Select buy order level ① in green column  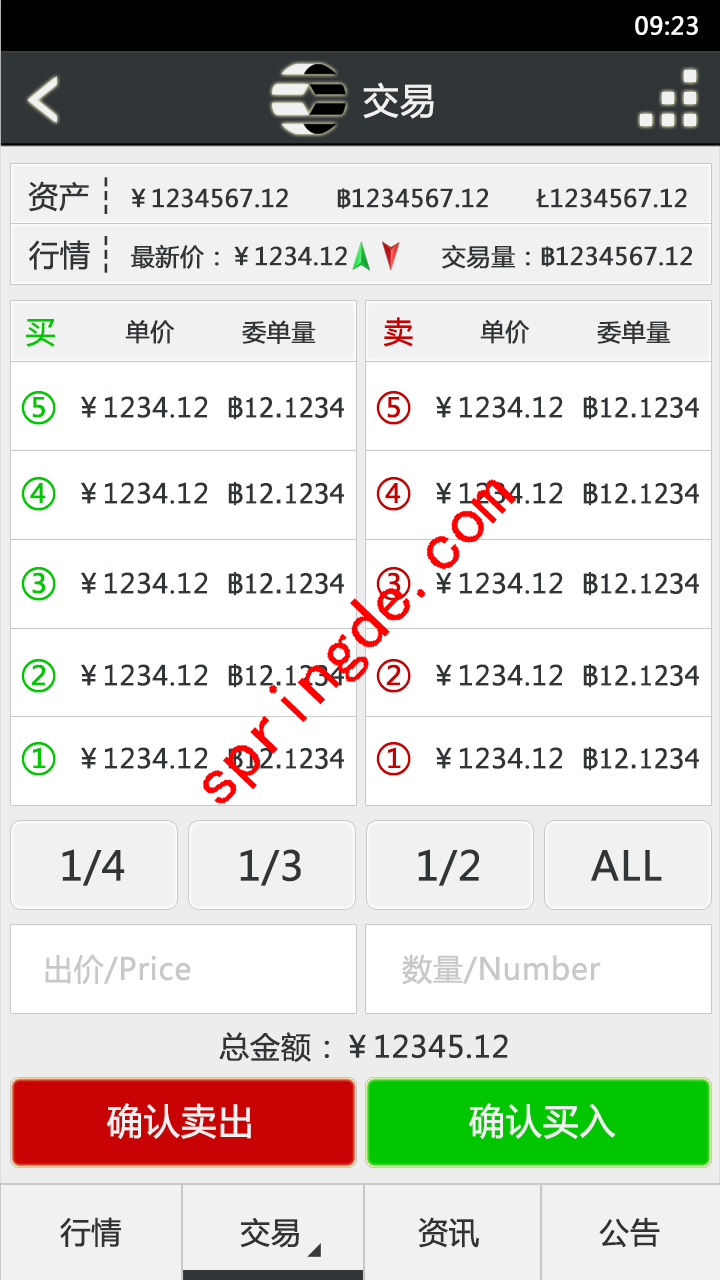(x=38, y=757)
